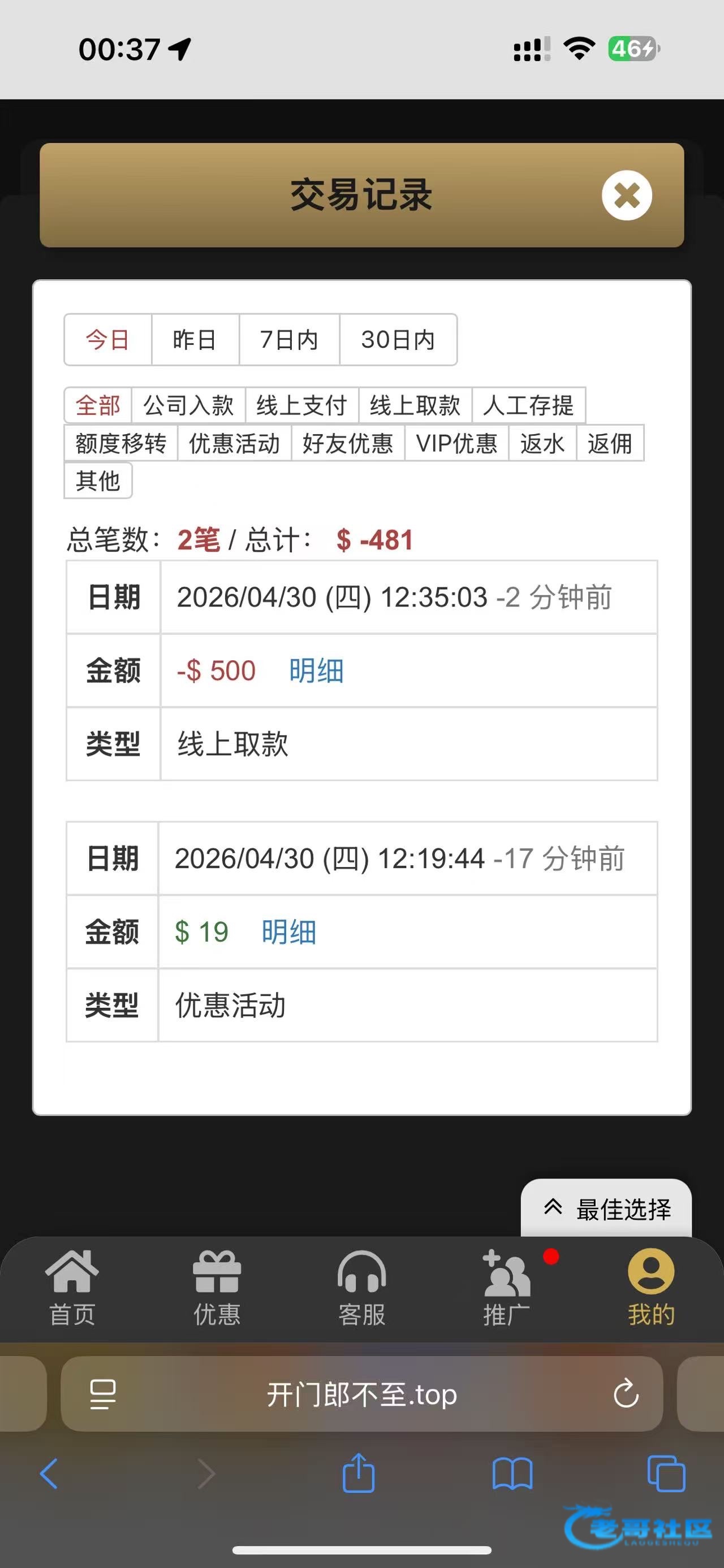Viewport: 724px width, 1568px height.
Task: Close the 交易记录 dialog
Action: (627, 196)
